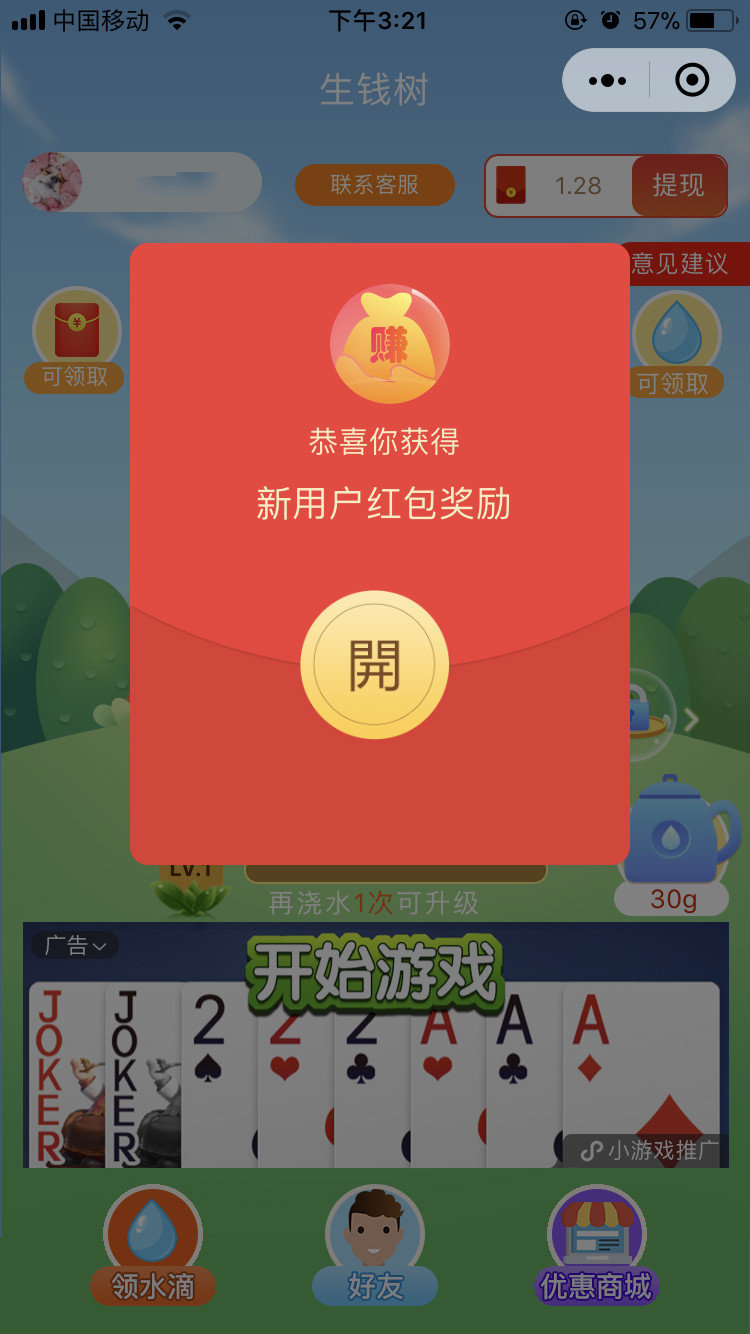Open the 开始游戏 card game ad

tap(374, 1050)
